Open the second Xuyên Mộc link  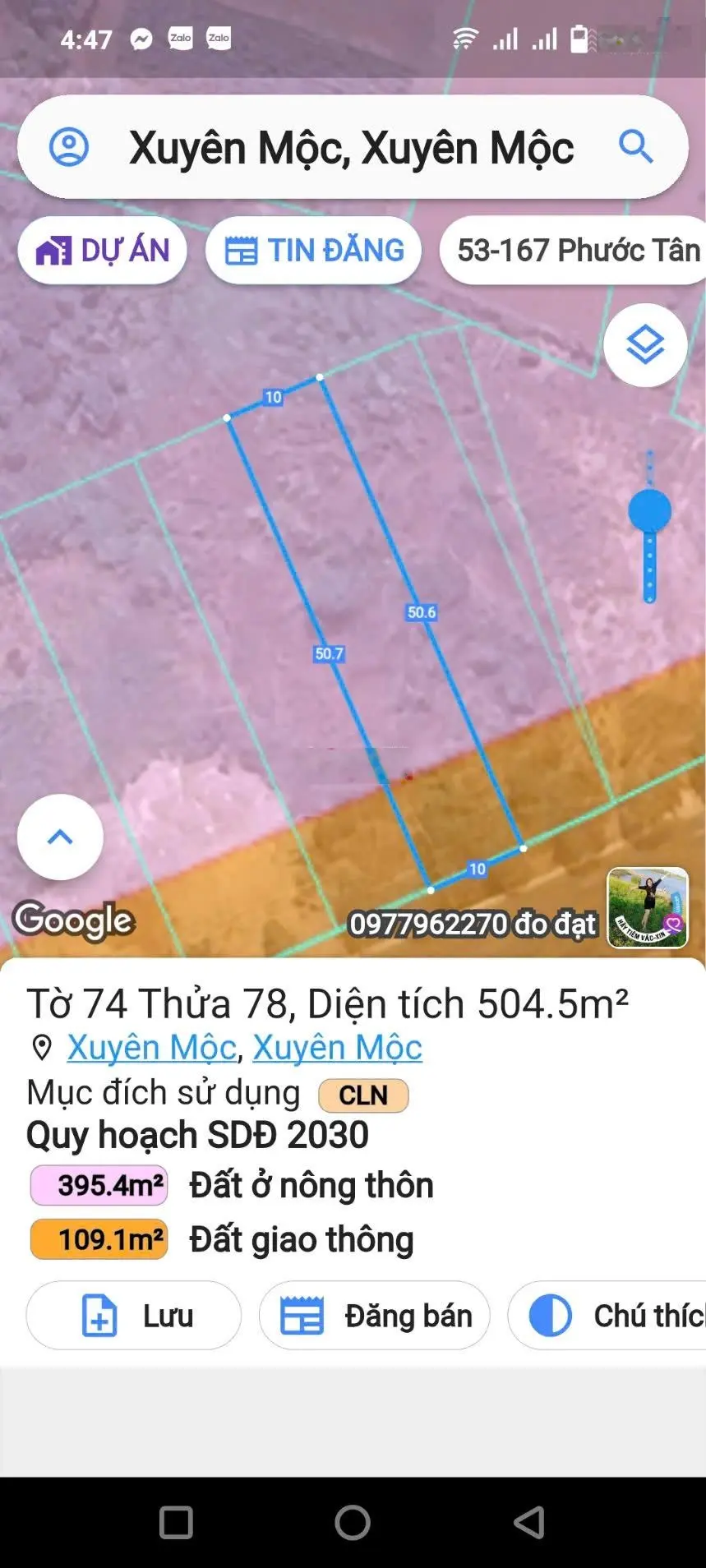pyautogui.click(x=337, y=1047)
